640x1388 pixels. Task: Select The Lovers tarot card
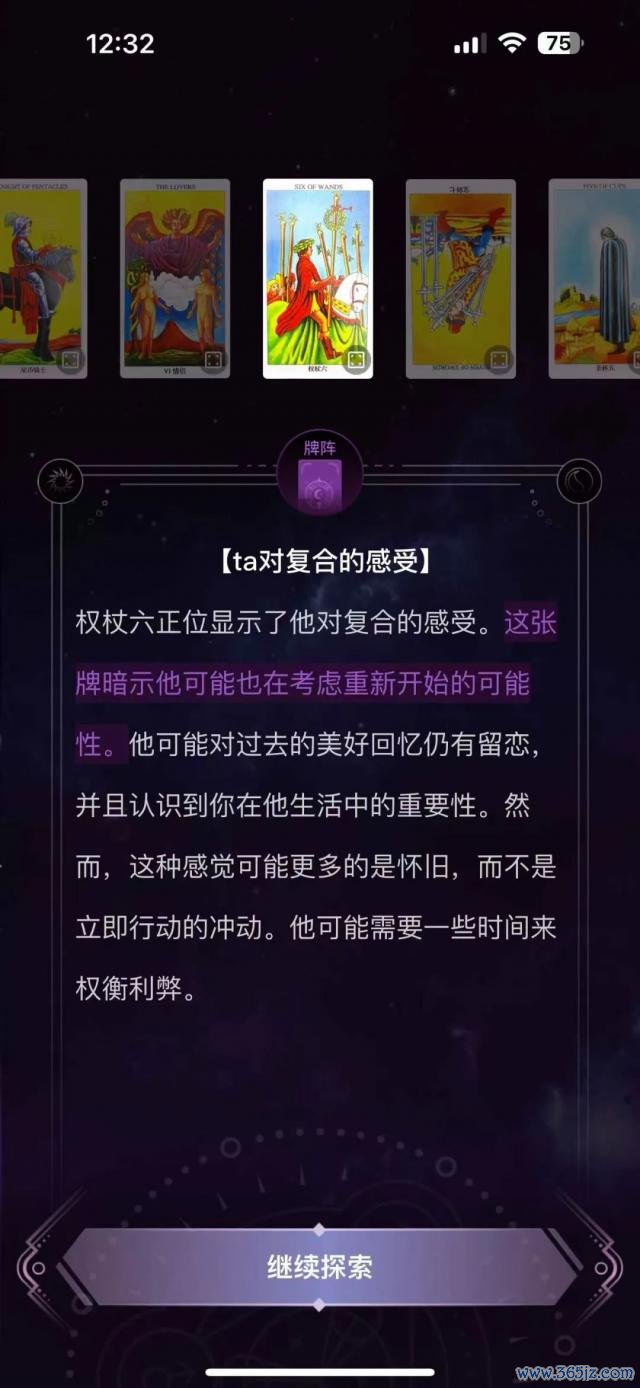coord(175,278)
